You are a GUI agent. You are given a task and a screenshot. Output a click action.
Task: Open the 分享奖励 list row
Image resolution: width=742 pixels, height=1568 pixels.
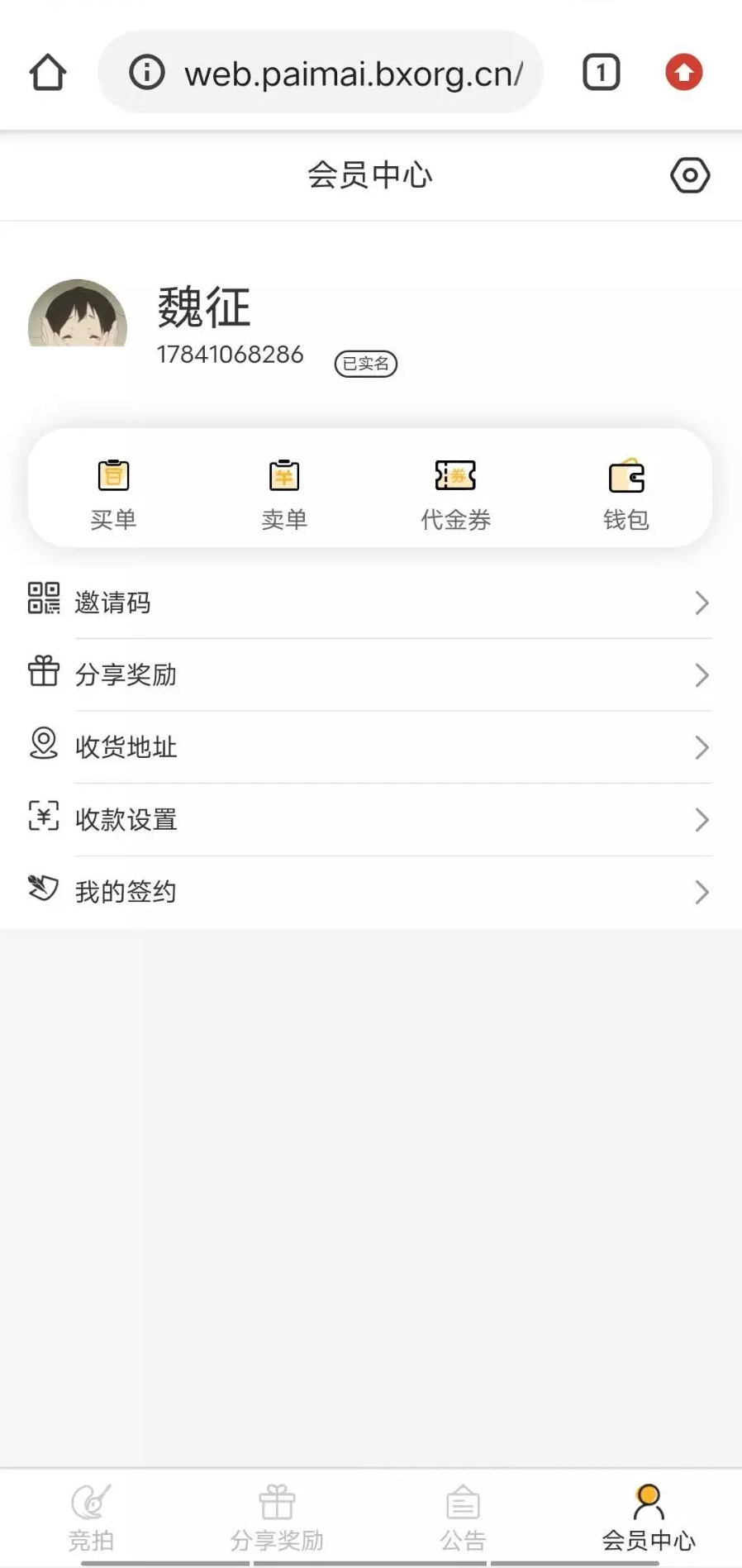369,674
